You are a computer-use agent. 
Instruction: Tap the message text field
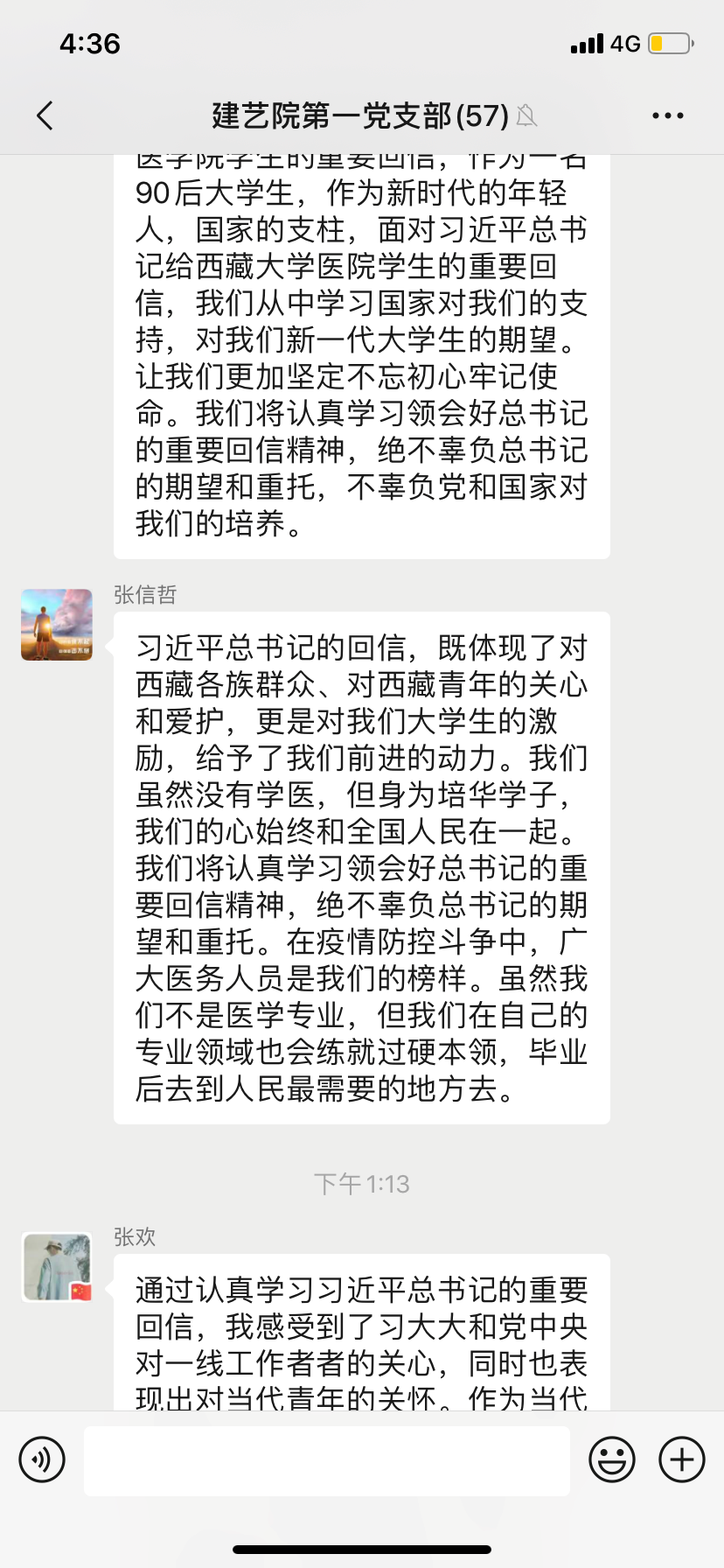[x=327, y=1459]
